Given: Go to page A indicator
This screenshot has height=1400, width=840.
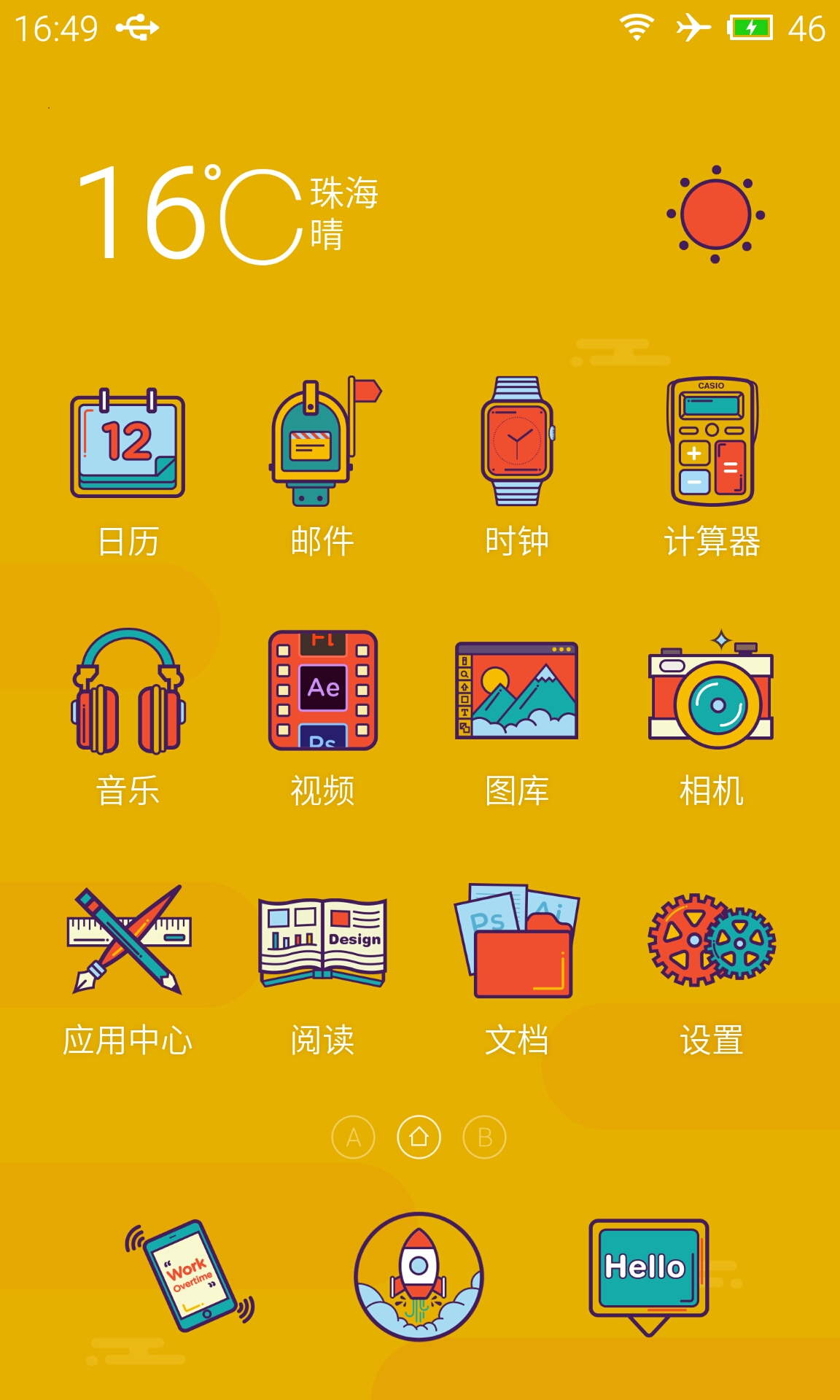Looking at the screenshot, I should 354,1137.
